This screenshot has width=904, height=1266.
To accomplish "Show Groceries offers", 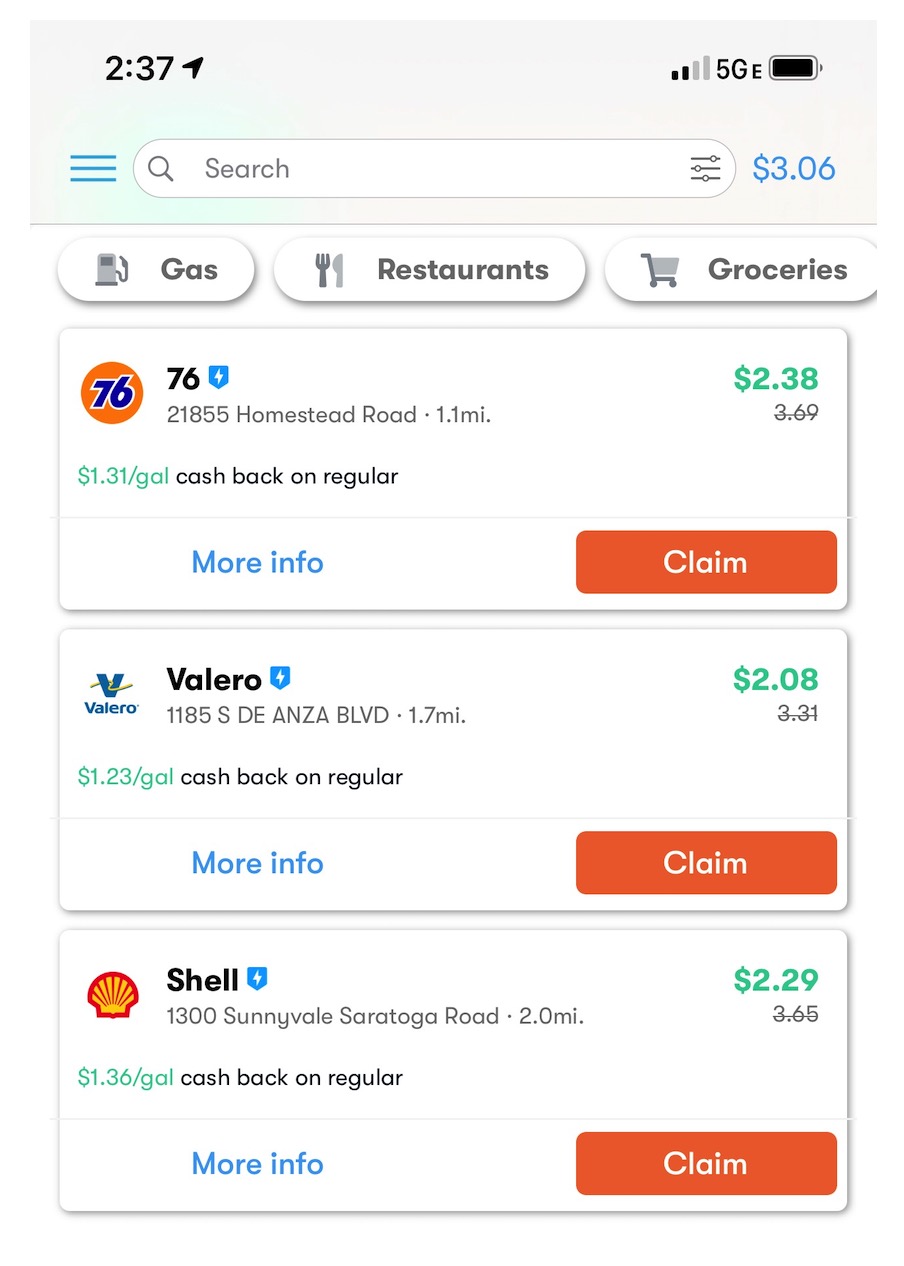I will [742, 269].
